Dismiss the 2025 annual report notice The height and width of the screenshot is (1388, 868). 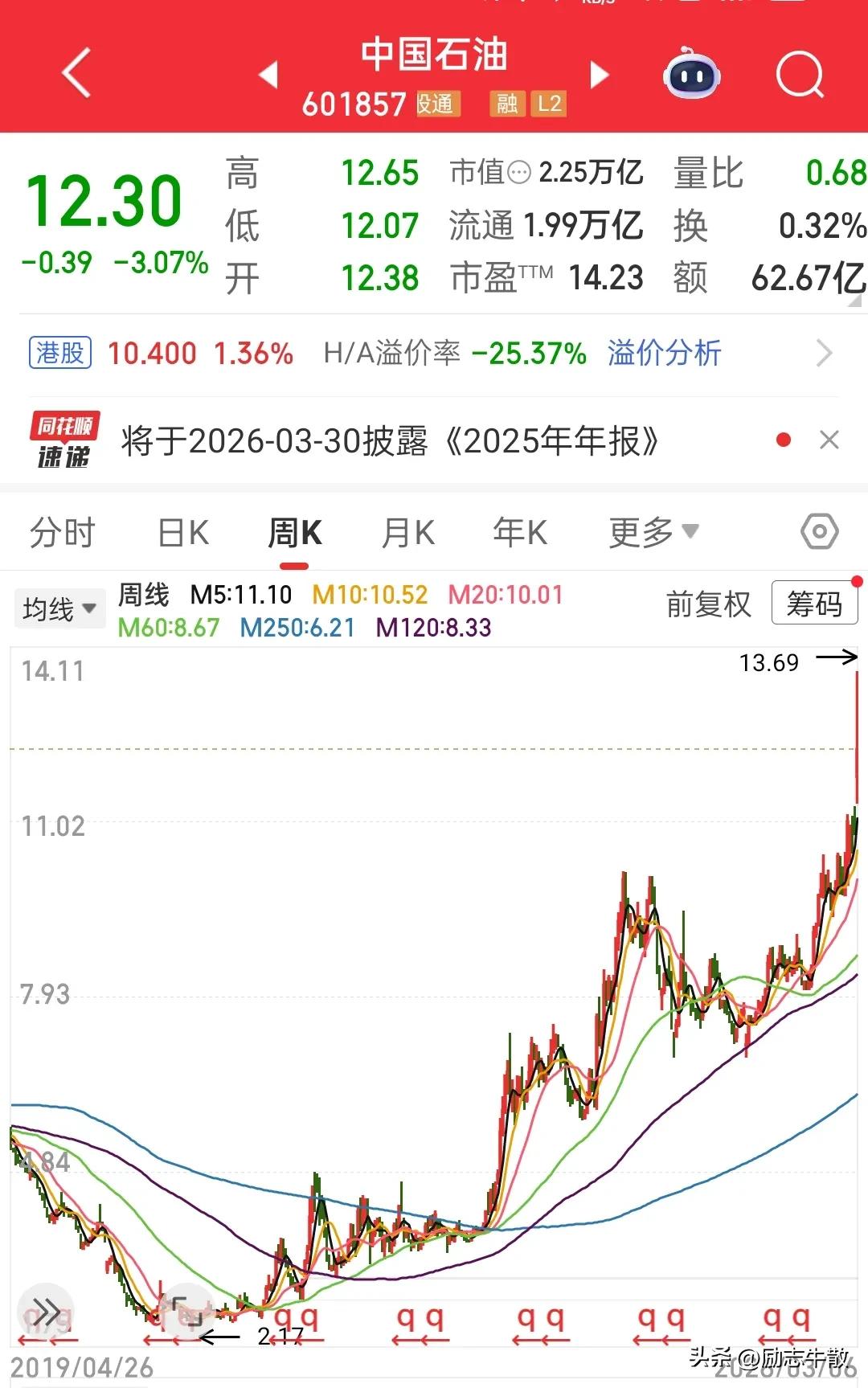coord(830,439)
